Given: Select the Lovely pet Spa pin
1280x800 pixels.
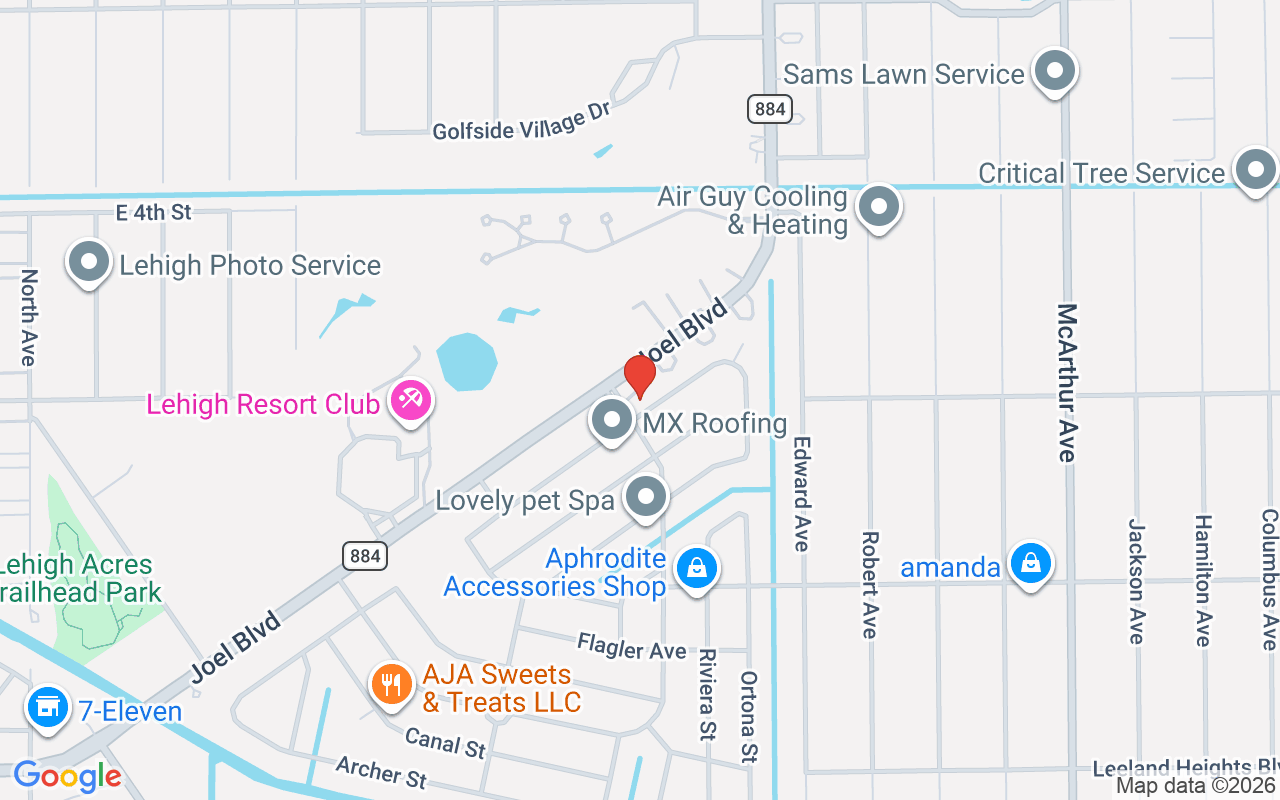Looking at the screenshot, I should [x=646, y=496].
